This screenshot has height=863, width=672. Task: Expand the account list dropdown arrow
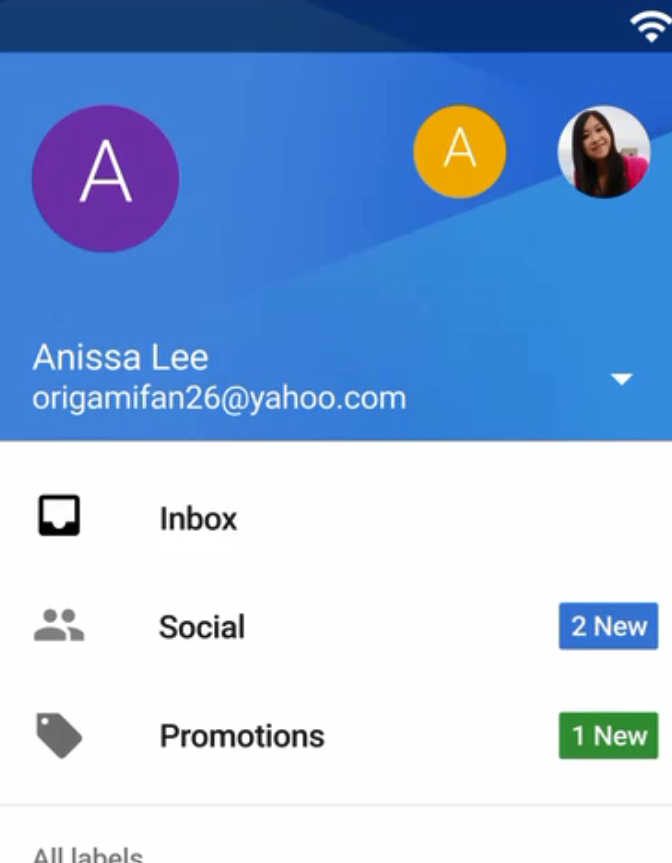point(622,379)
